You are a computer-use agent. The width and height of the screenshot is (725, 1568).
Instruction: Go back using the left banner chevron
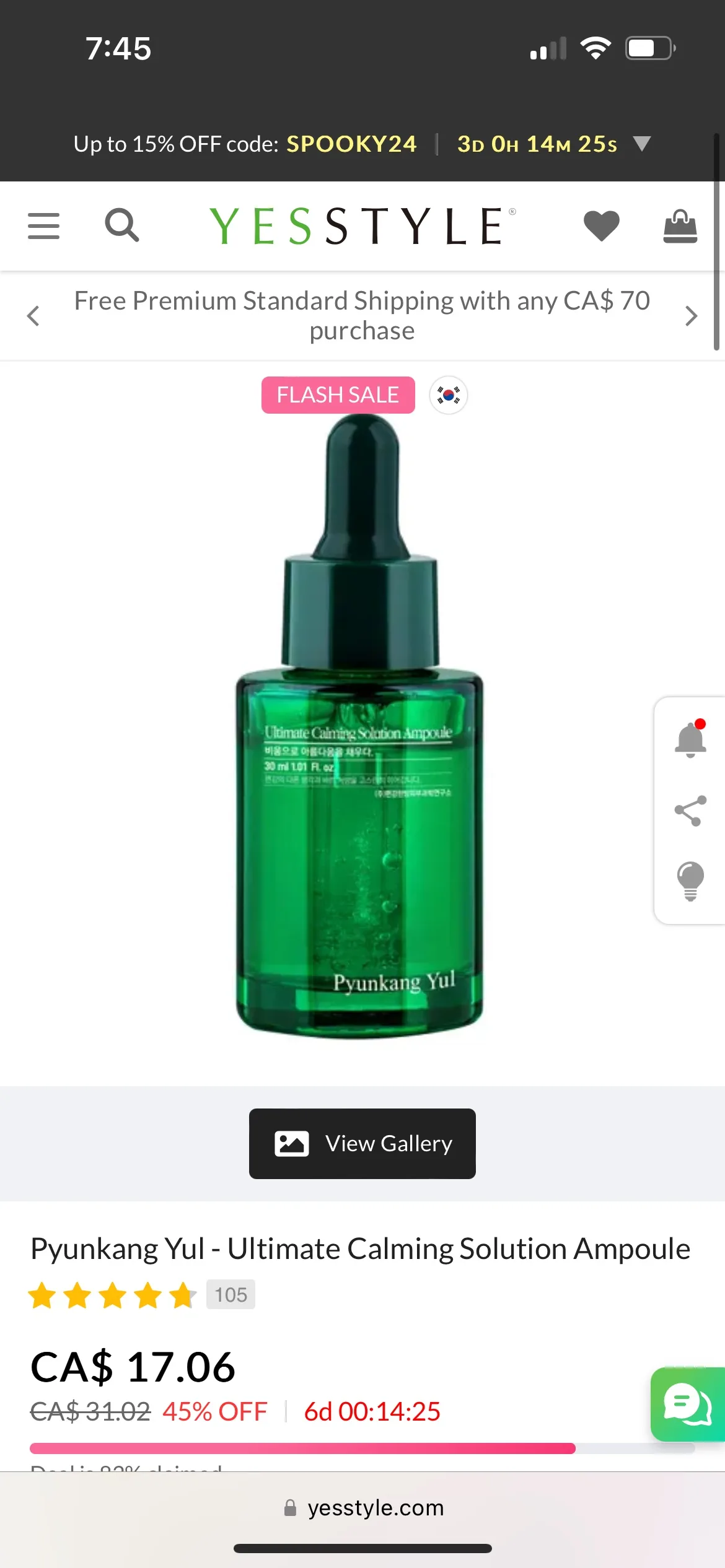tap(33, 316)
